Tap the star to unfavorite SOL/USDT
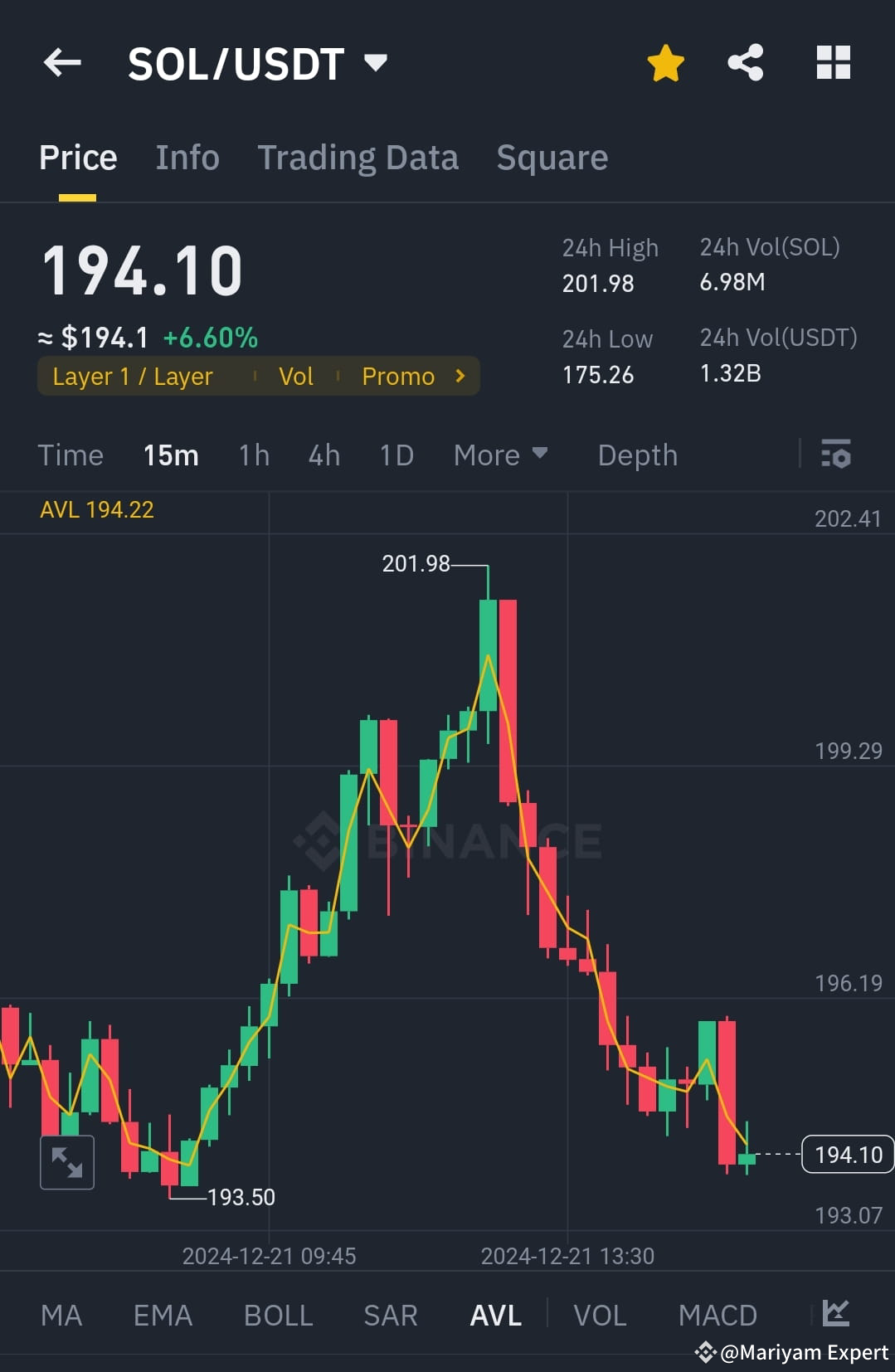Viewport: 895px width, 1372px height. coord(666,61)
